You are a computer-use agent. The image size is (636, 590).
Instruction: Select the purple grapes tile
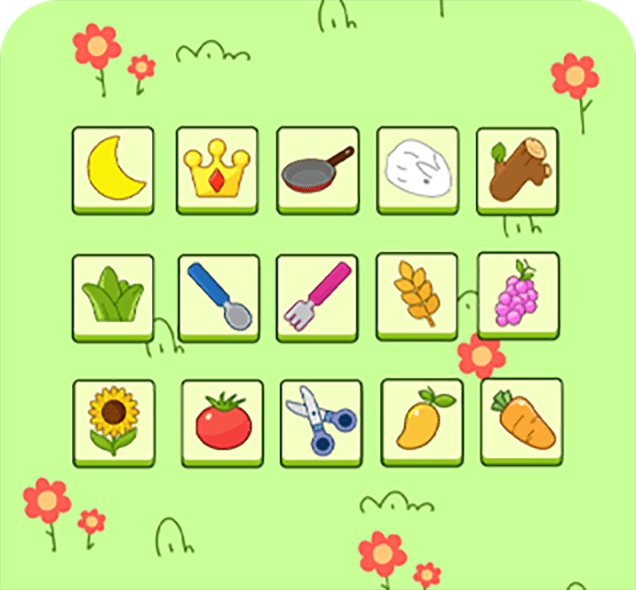(x=518, y=291)
